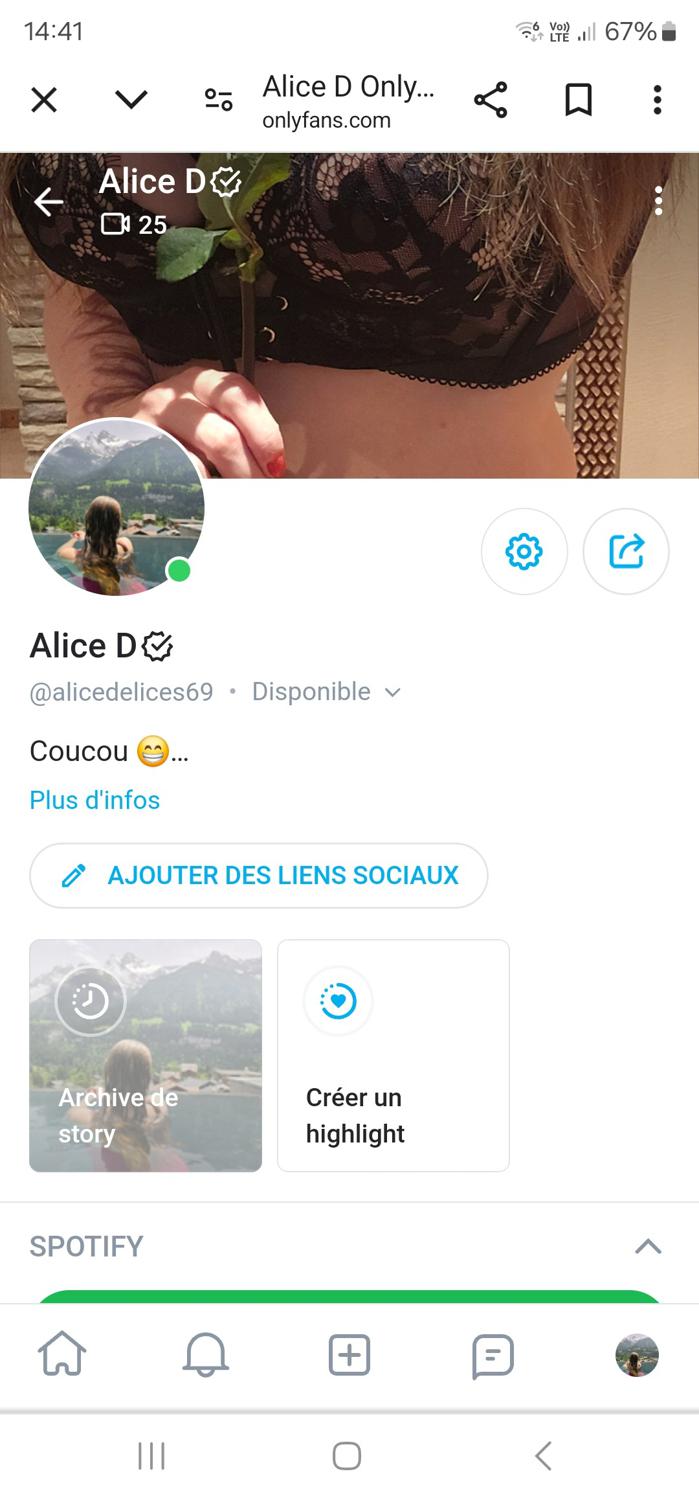
Task: Select Créer un highlight
Action: 393,1055
